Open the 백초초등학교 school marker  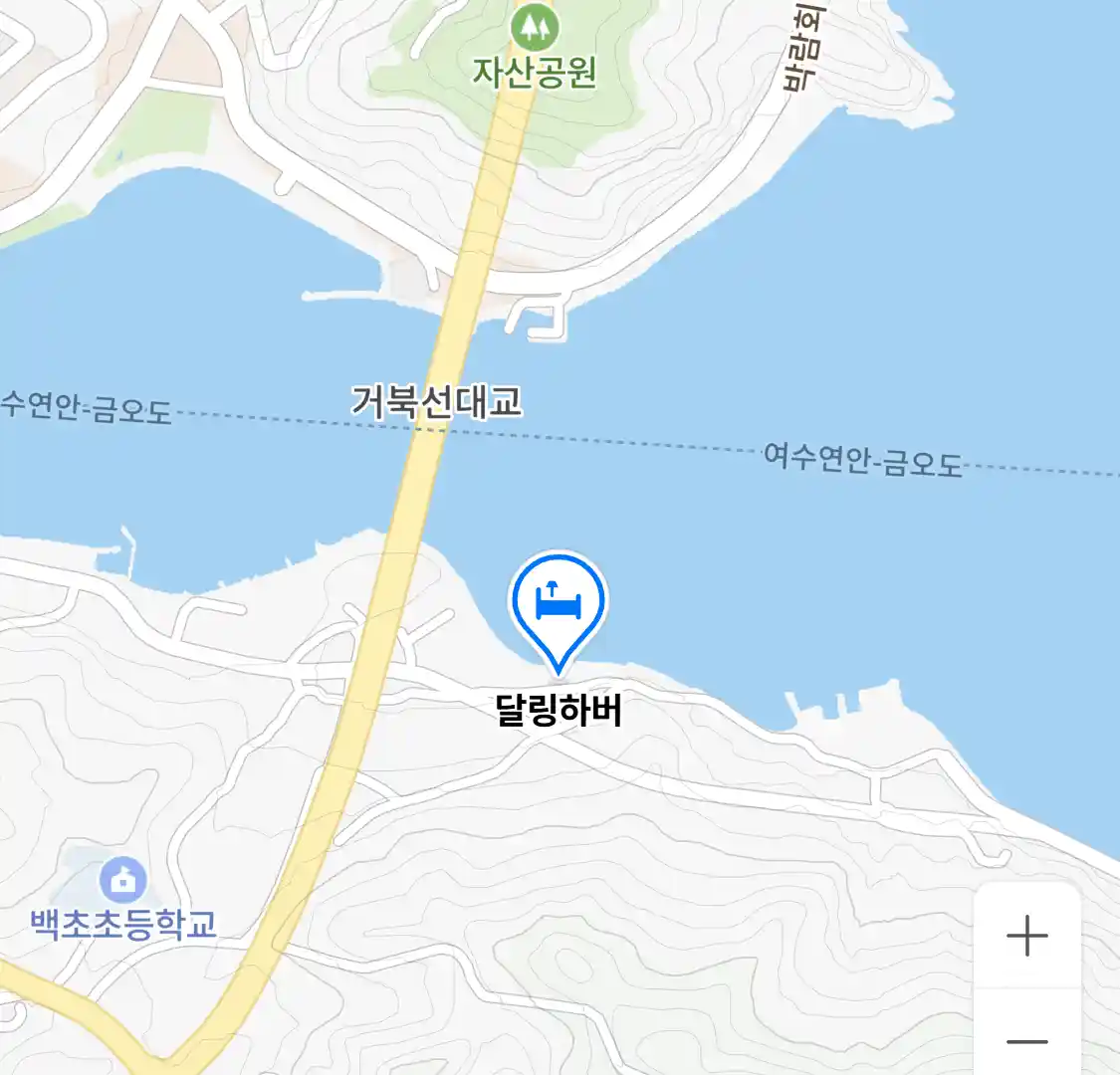(x=123, y=881)
